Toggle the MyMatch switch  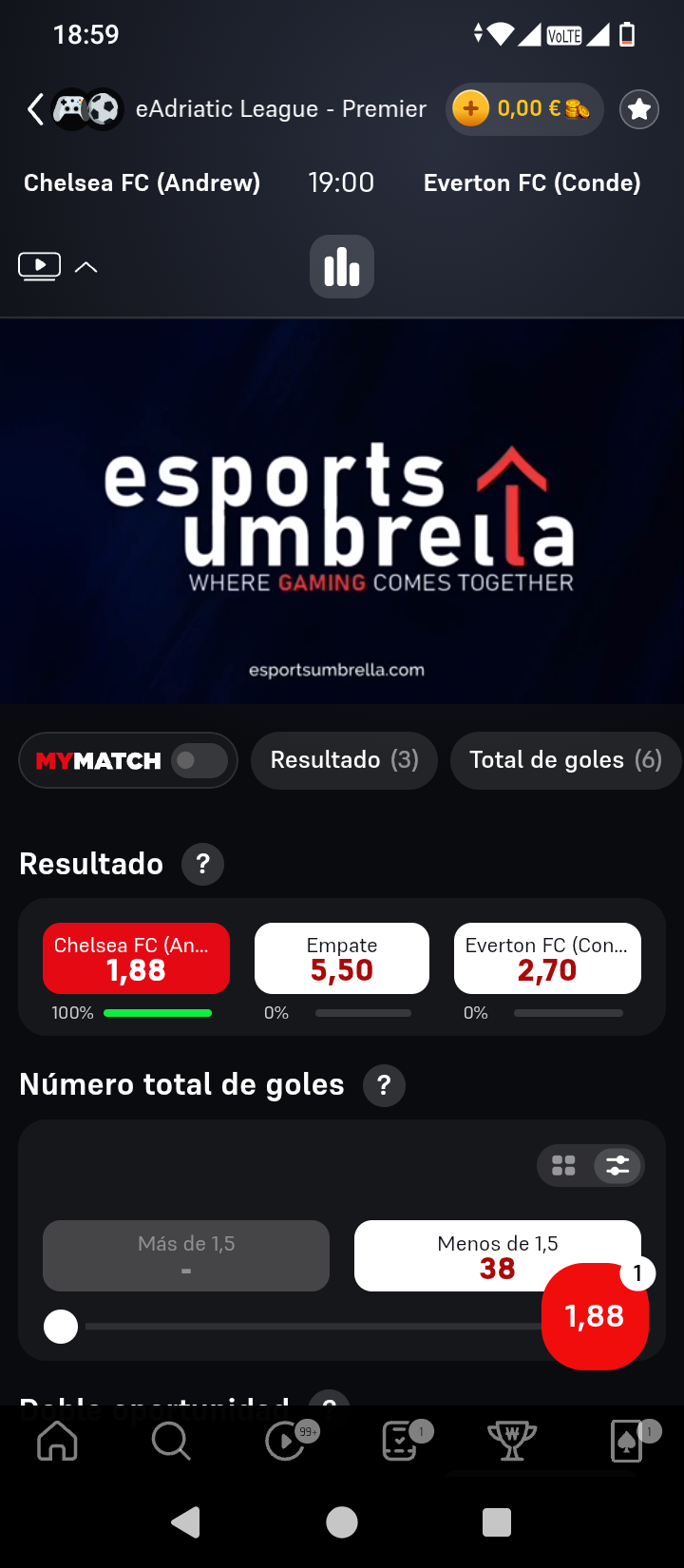[199, 760]
